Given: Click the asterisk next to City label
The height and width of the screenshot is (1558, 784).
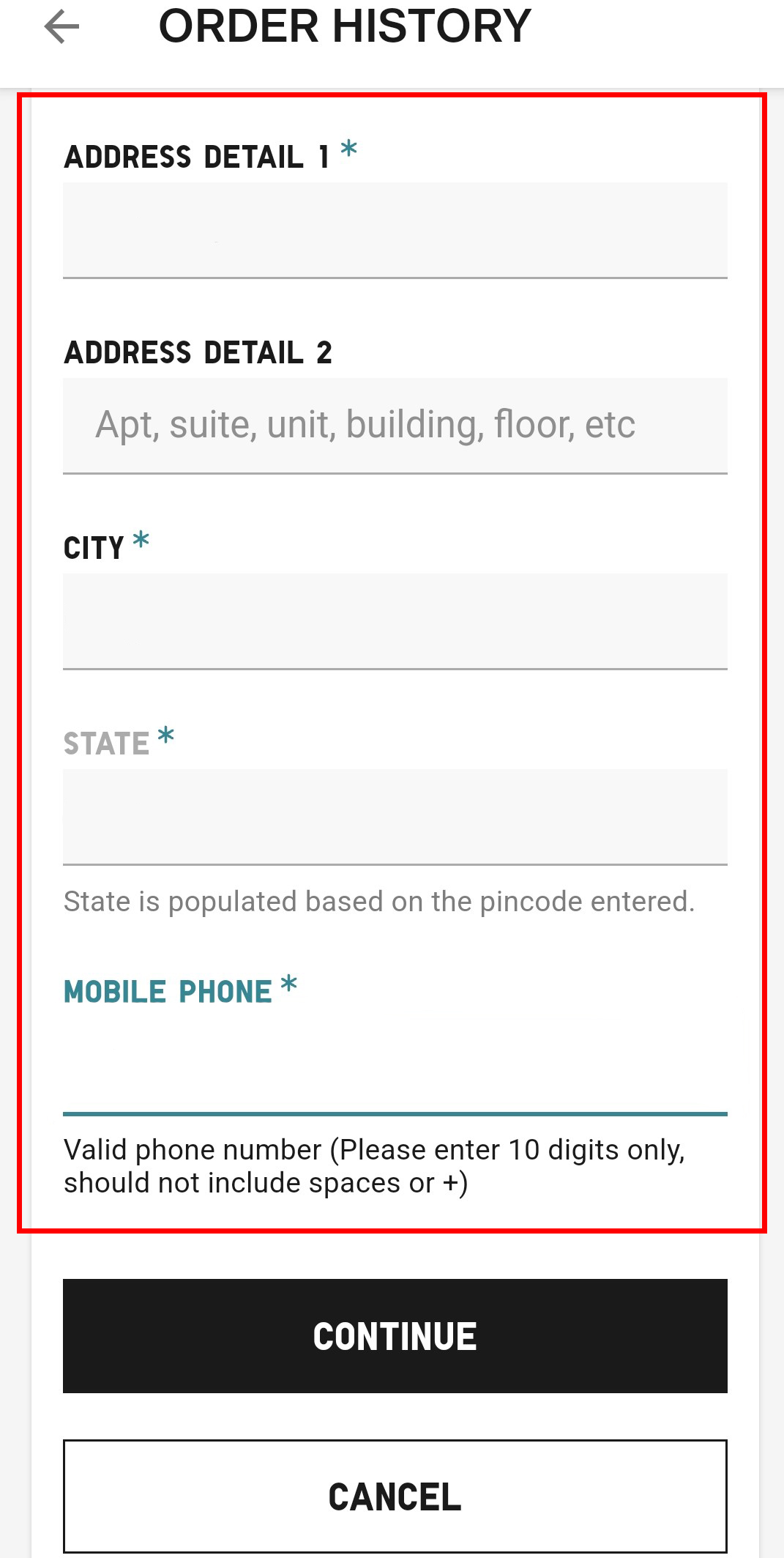Looking at the screenshot, I should click(141, 541).
